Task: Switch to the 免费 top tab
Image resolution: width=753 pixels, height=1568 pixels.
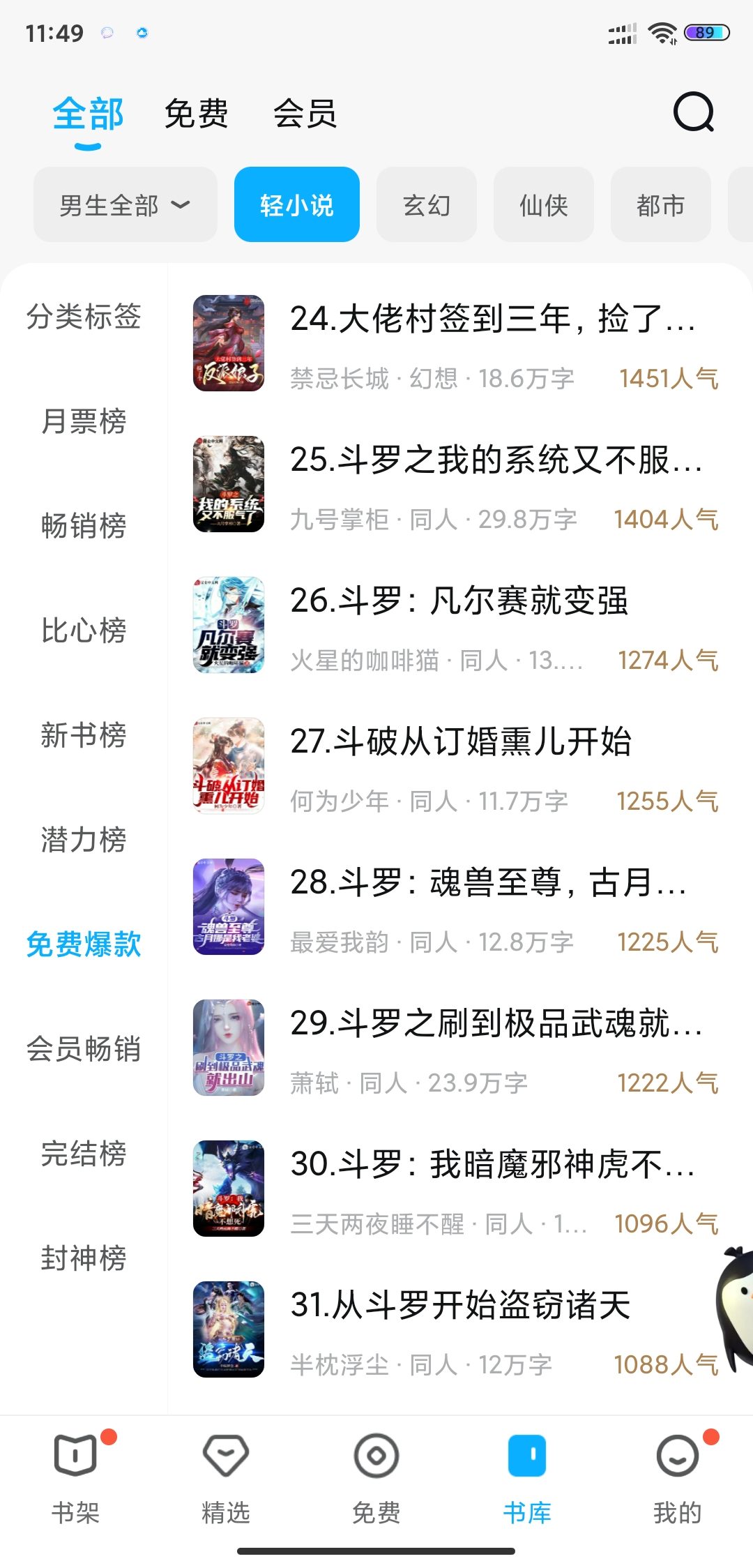Action: pyautogui.click(x=196, y=114)
